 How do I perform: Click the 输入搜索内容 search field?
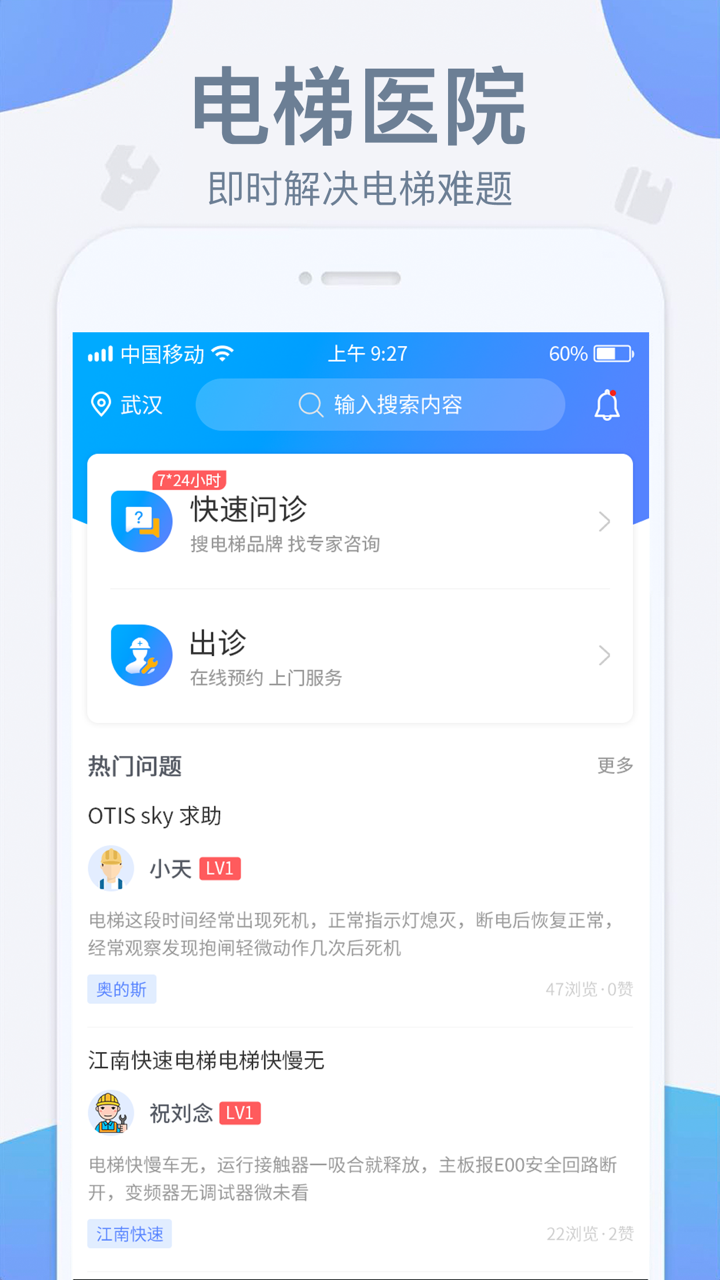click(x=400, y=405)
